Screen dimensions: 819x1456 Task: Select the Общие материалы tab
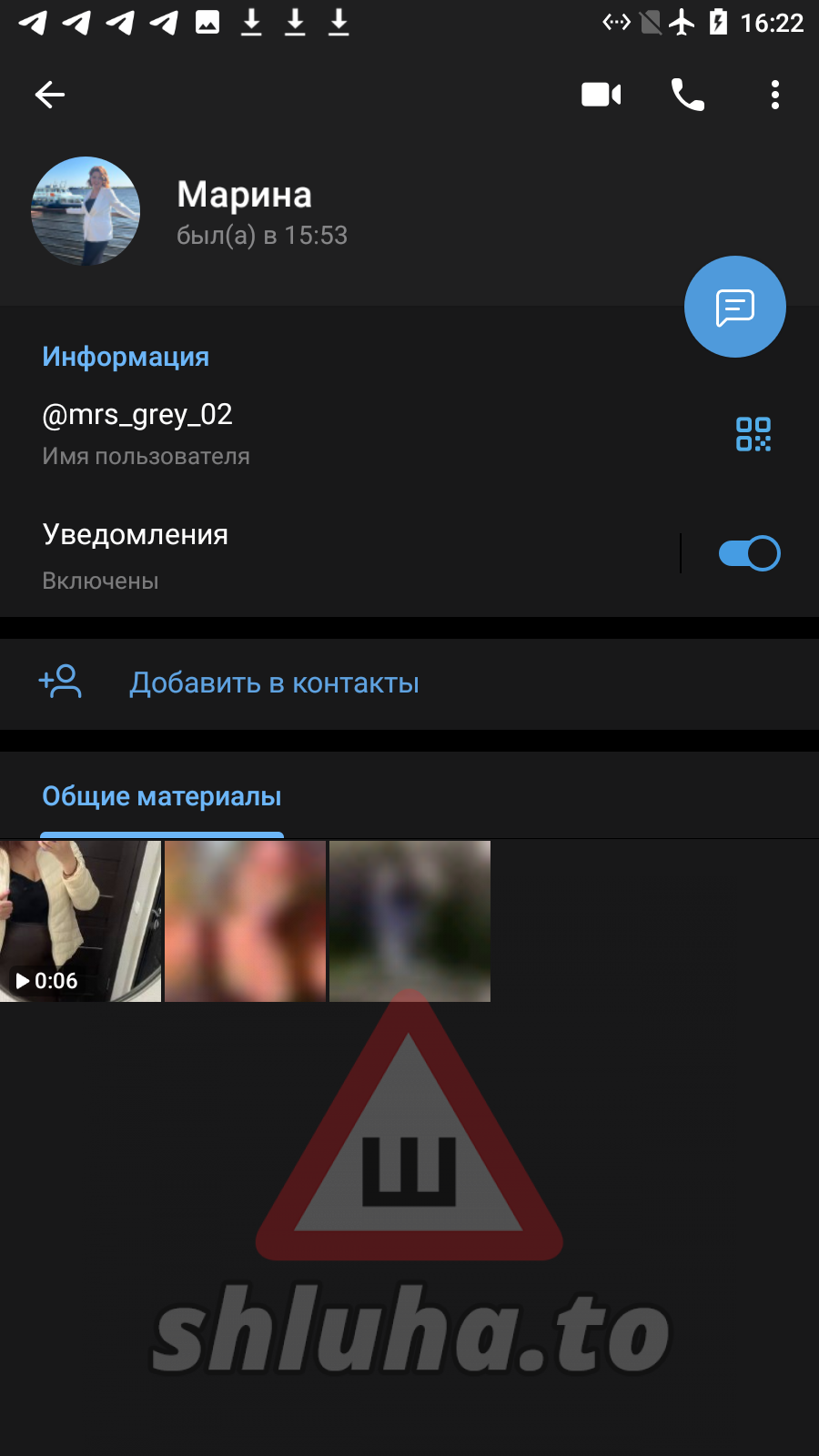click(162, 797)
